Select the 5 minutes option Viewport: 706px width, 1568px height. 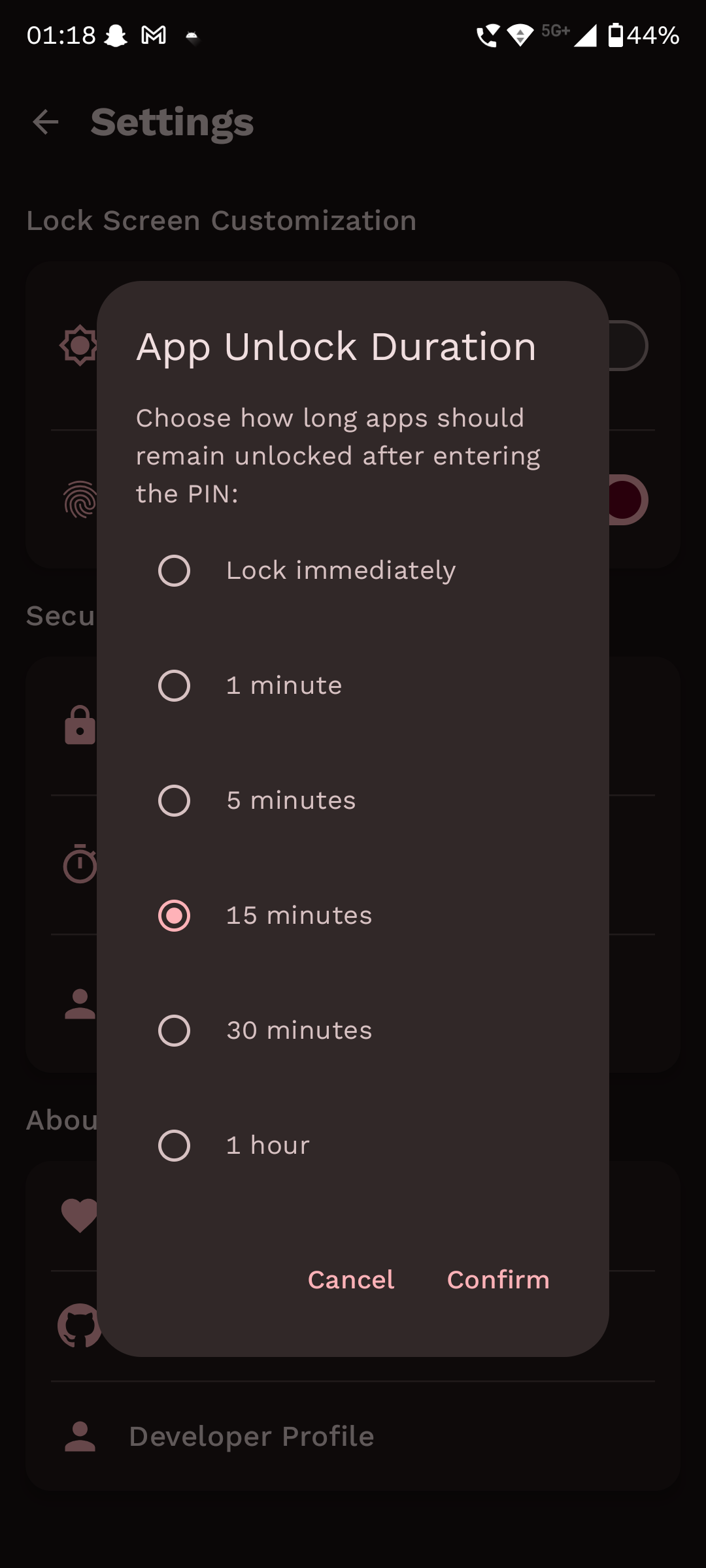(x=353, y=800)
